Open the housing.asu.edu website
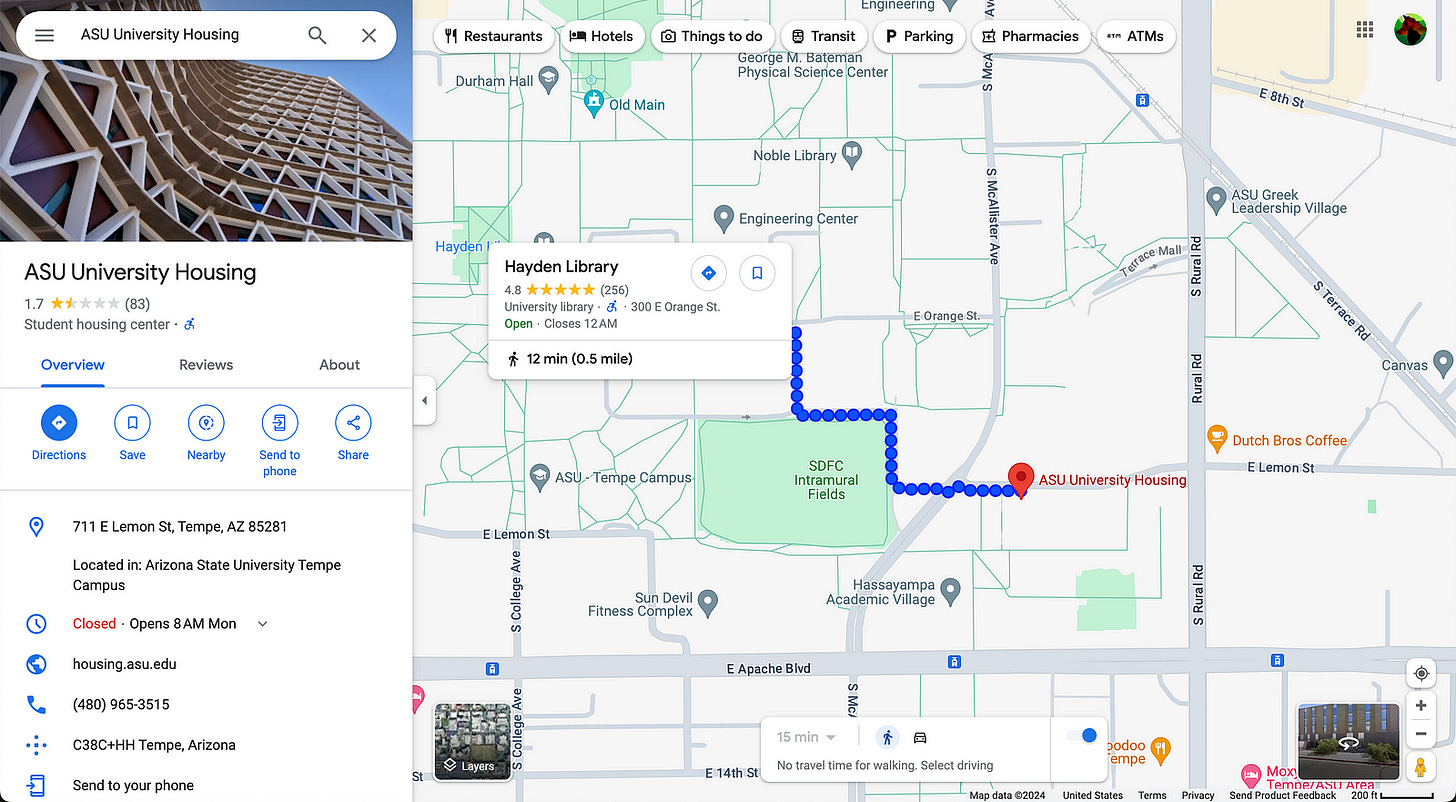 coord(125,664)
